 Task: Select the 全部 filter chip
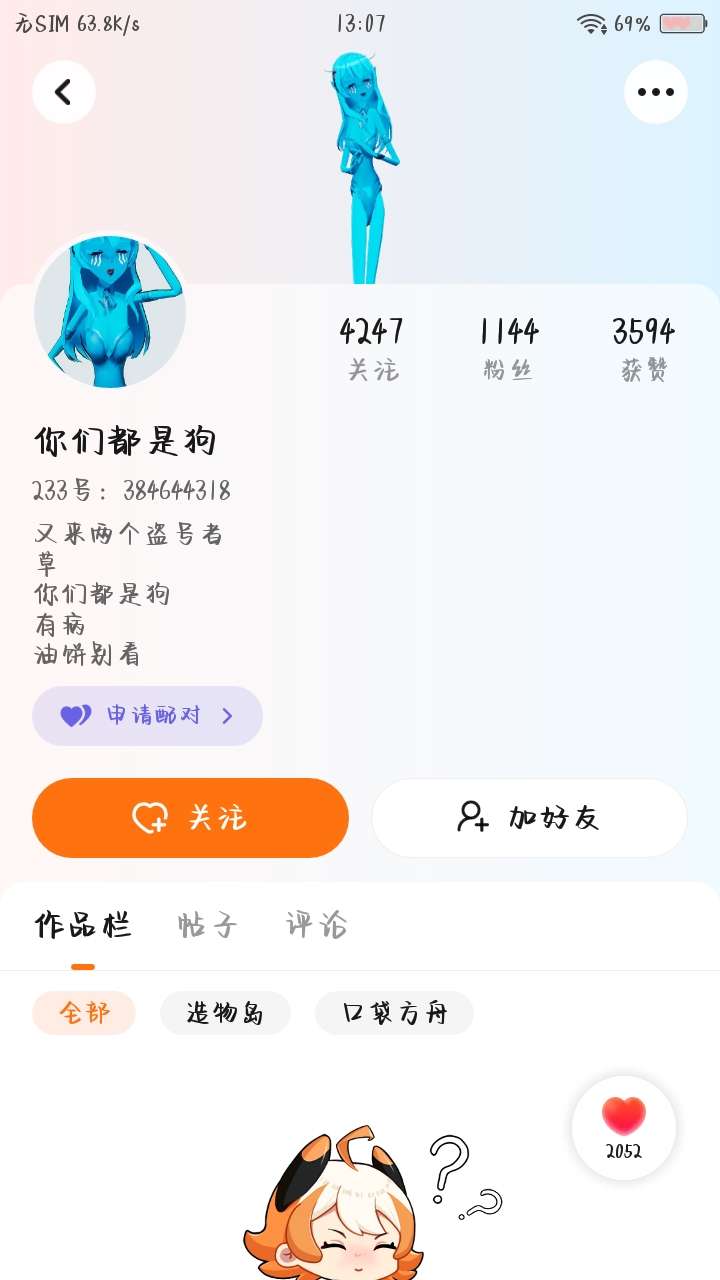pyautogui.click(x=84, y=1013)
